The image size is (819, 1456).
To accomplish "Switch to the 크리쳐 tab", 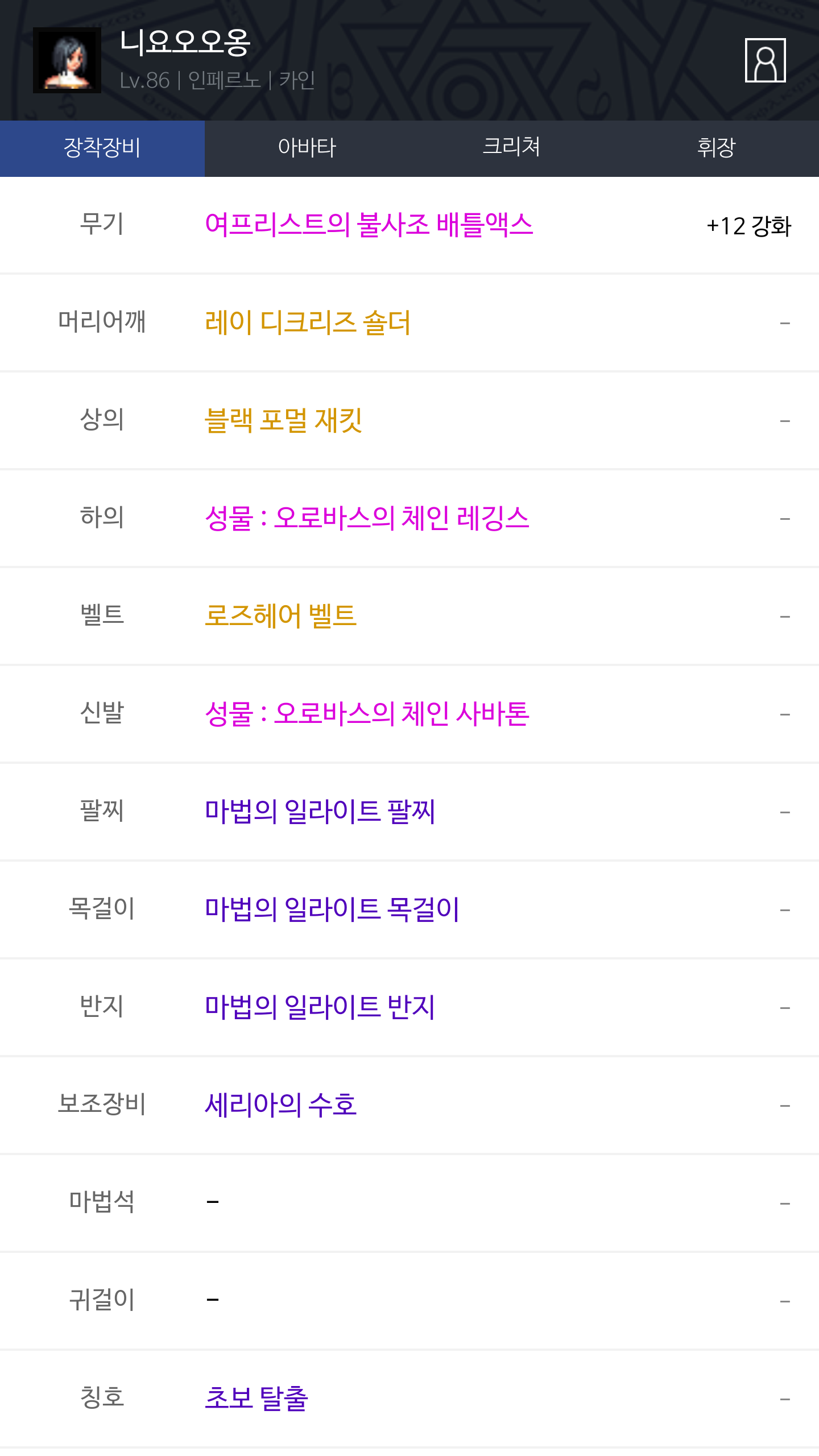I will 512,148.
